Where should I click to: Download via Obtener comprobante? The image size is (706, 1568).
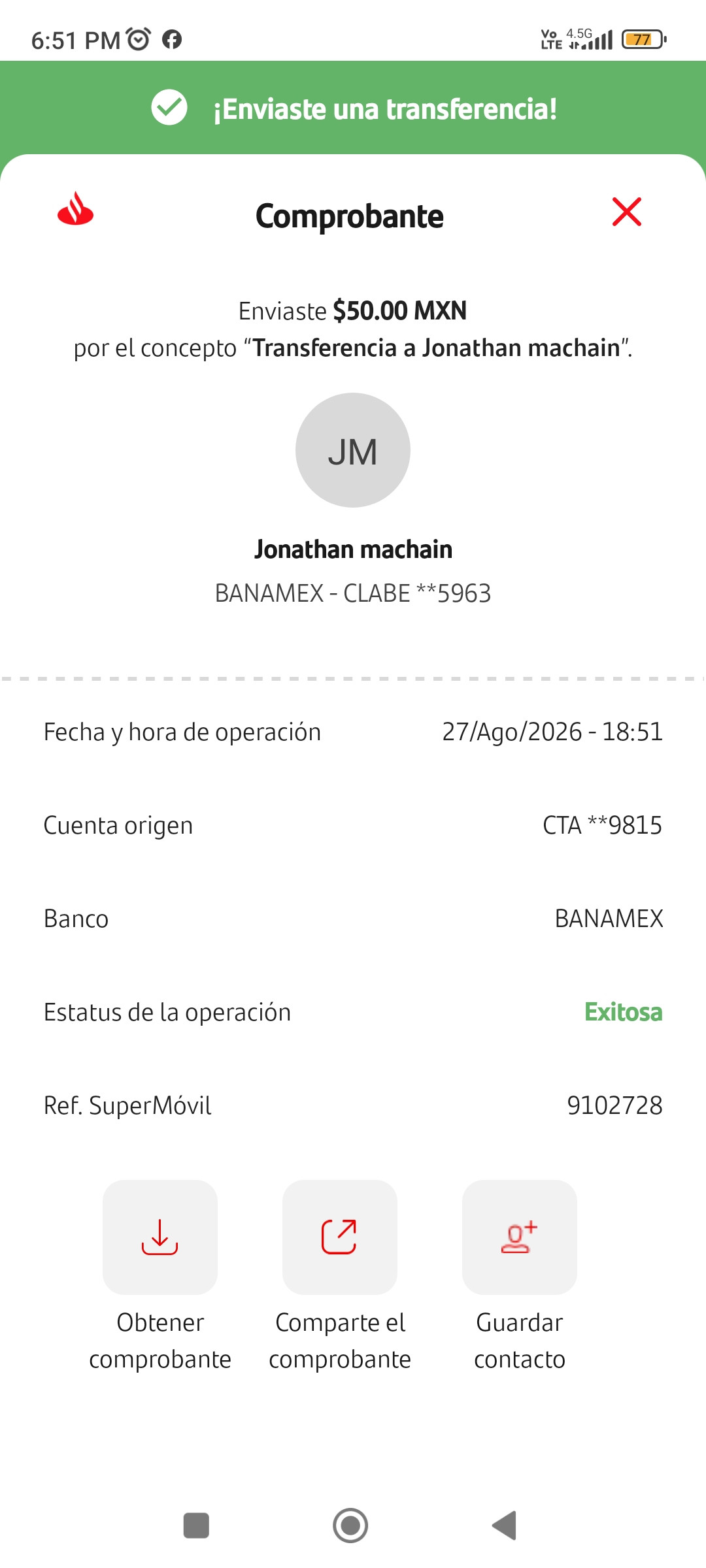pos(160,1237)
